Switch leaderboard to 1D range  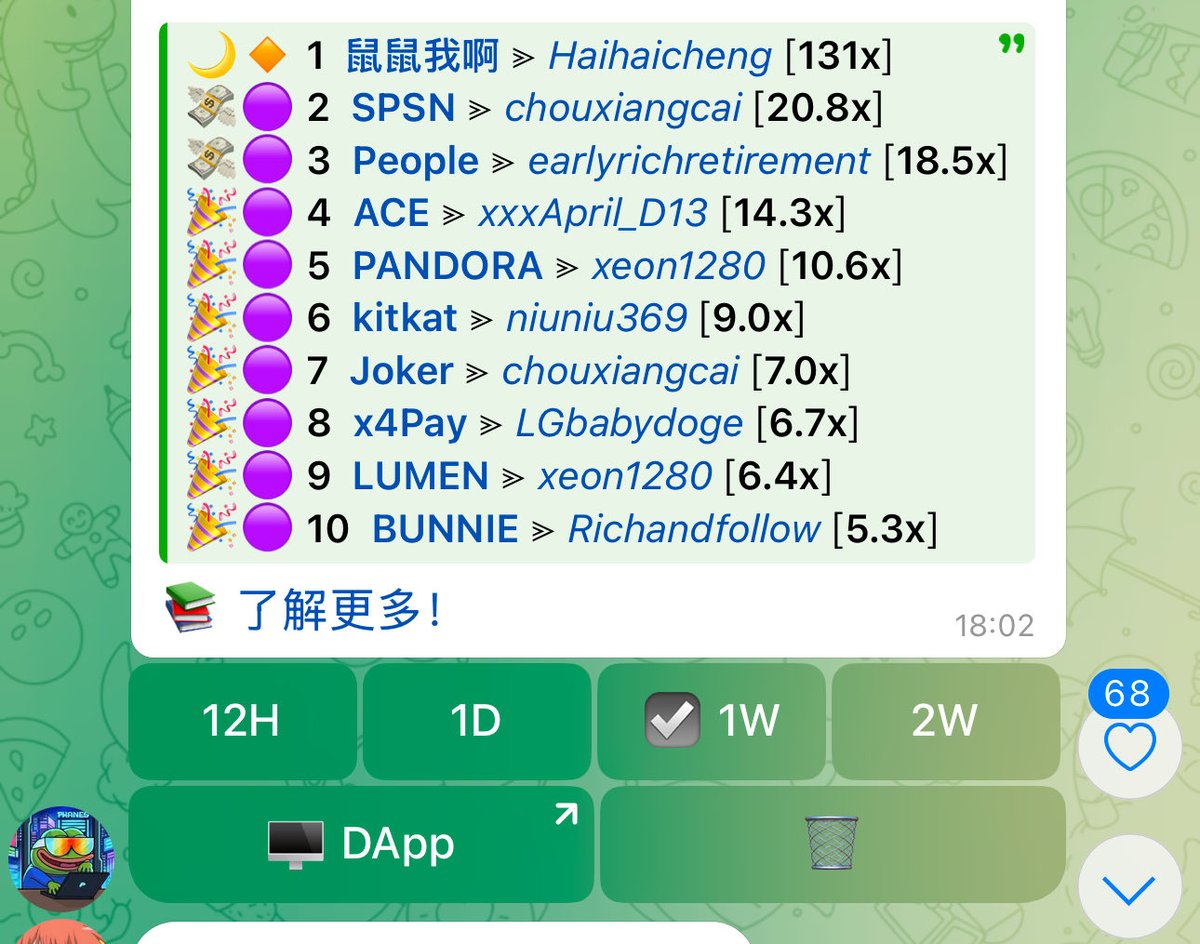coord(476,721)
